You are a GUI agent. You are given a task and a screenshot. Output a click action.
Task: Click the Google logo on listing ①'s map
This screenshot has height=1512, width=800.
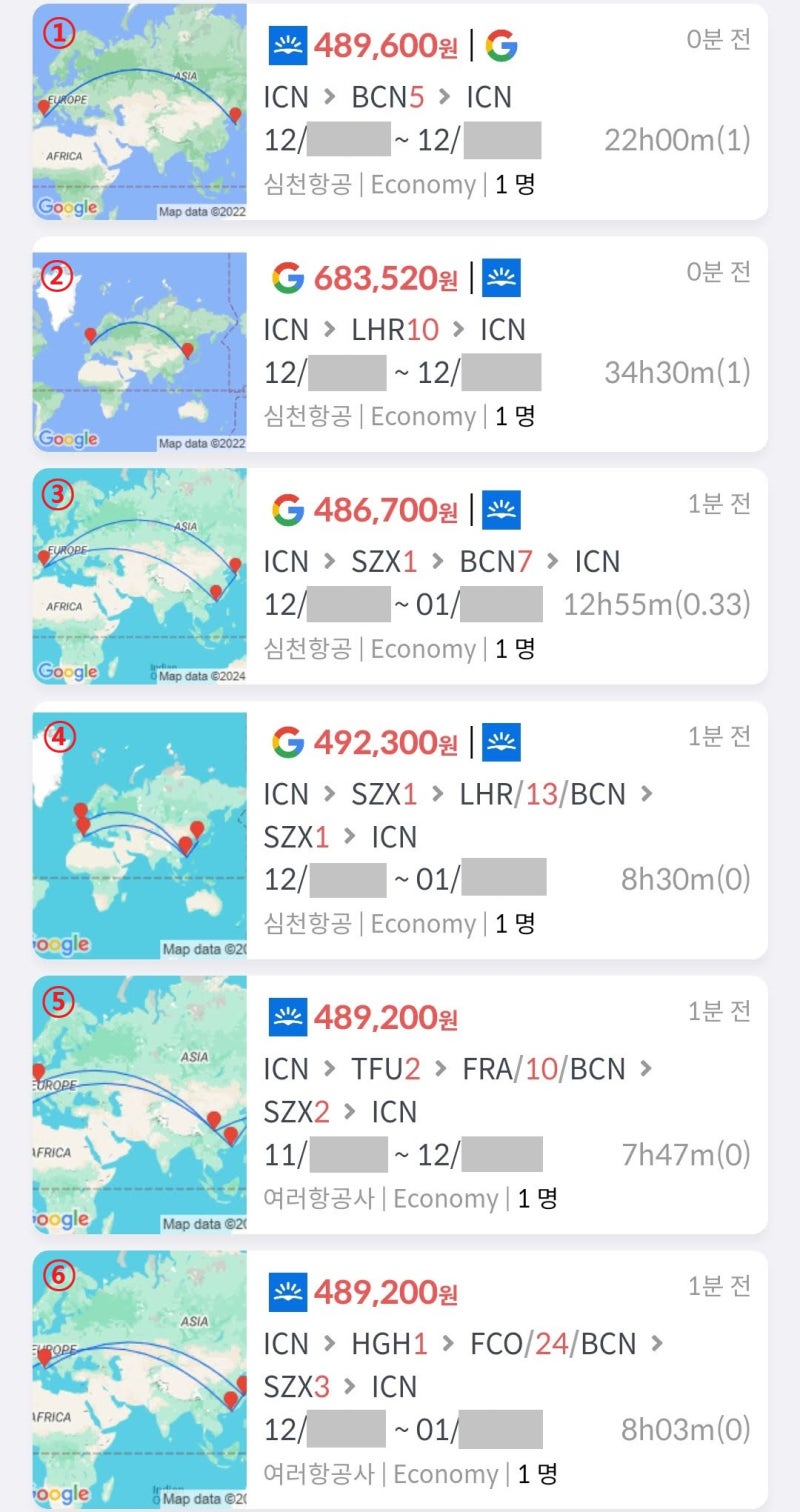(x=68, y=207)
